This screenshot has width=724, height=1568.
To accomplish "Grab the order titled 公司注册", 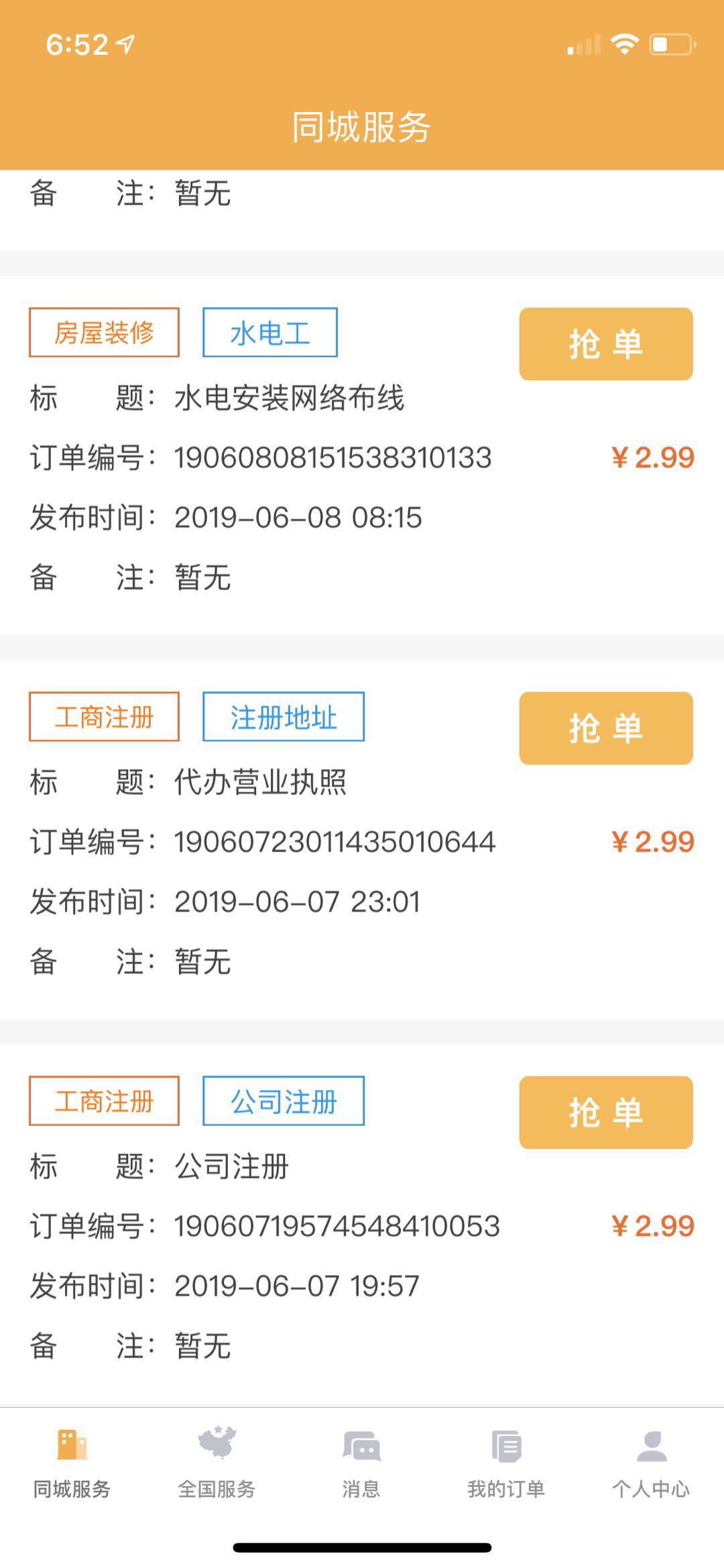I will click(606, 1112).
